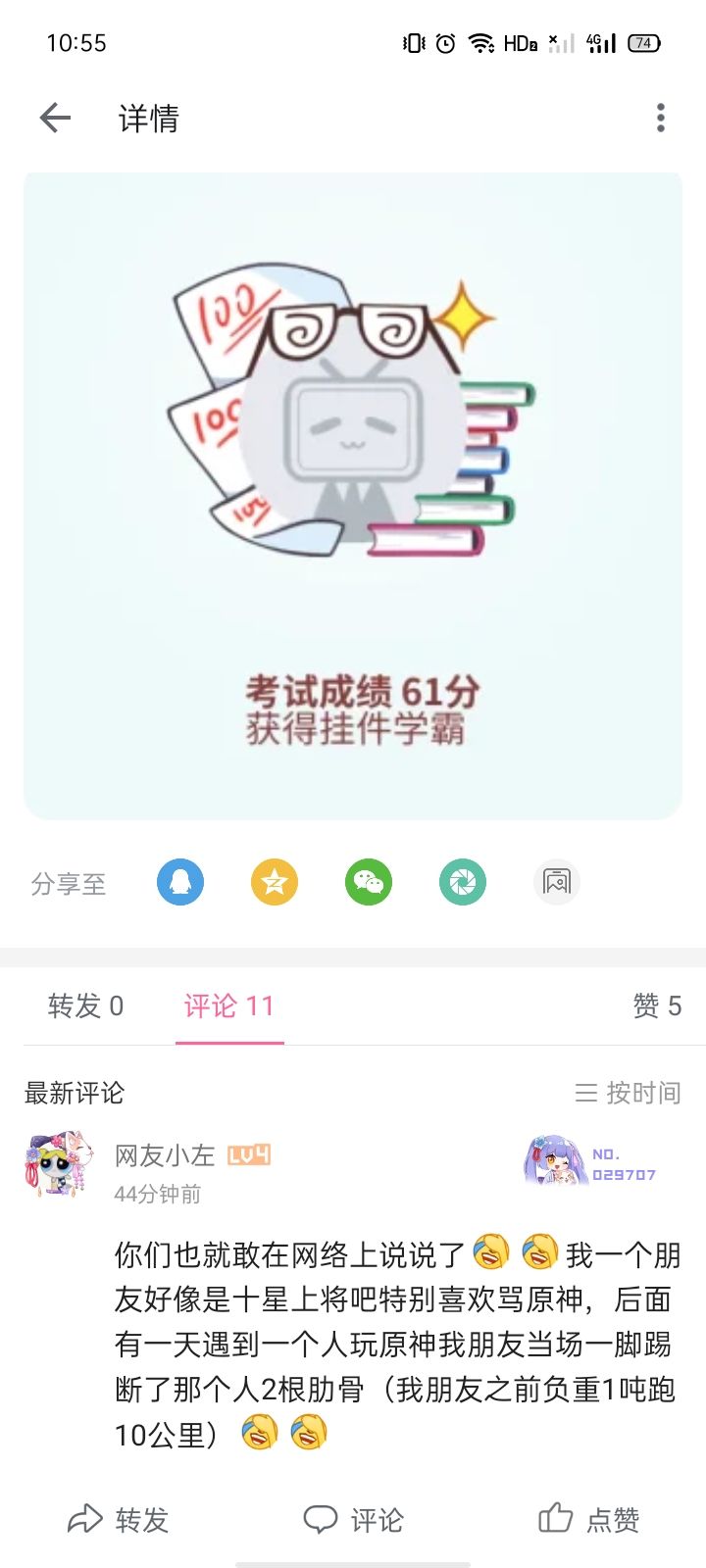Open the NO.029707 fan badge
The image size is (706, 1568).
tap(590, 1163)
